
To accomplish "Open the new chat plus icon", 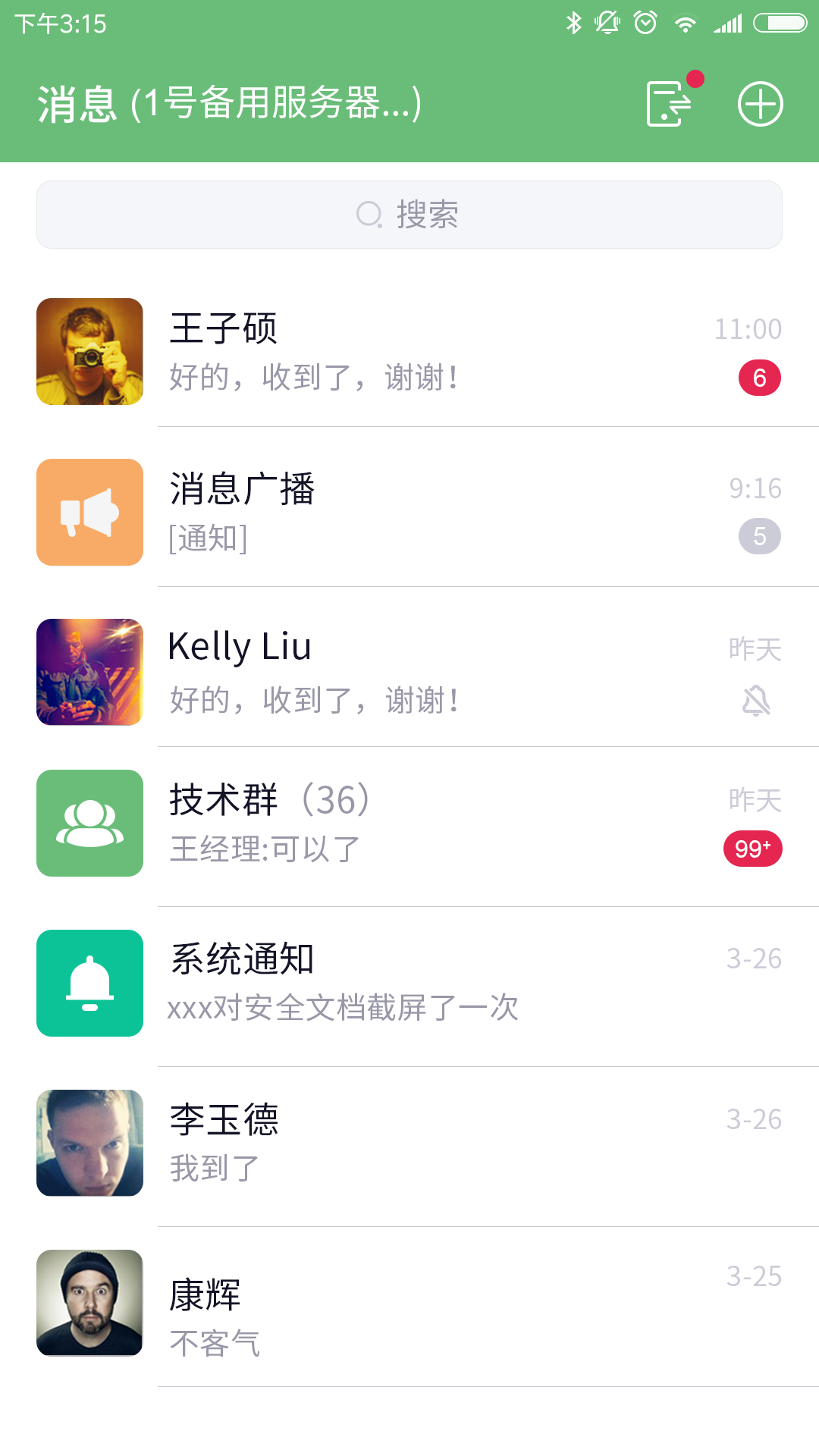I will [x=760, y=104].
